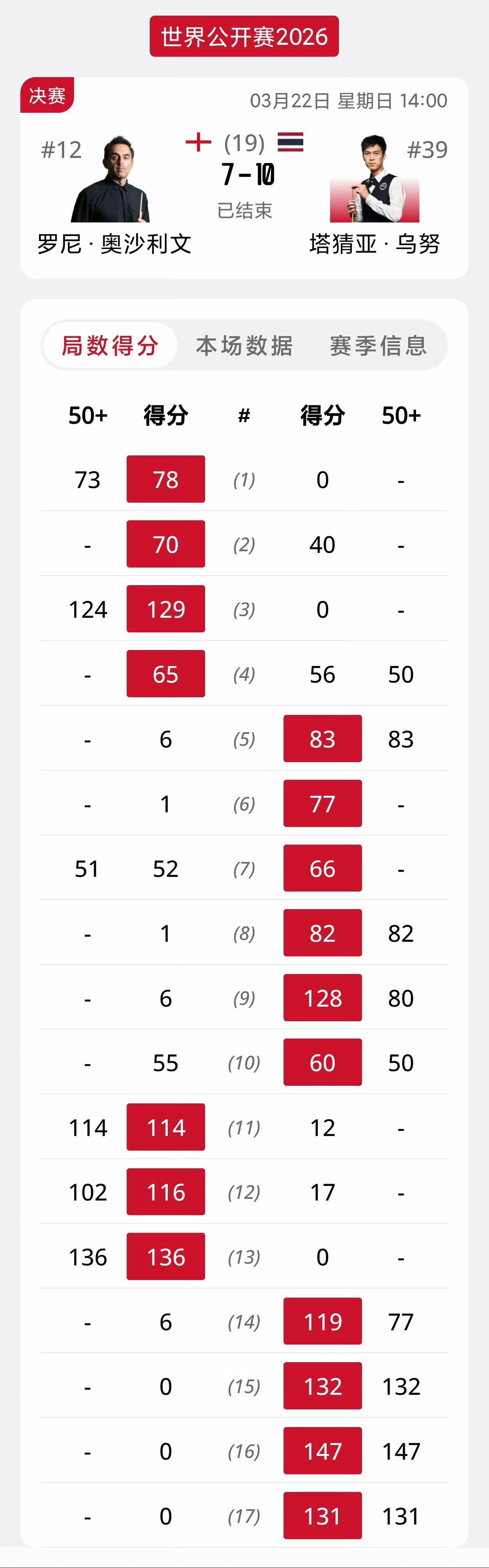
Task: Switch to the 赛季信息 tab
Action: (378, 346)
